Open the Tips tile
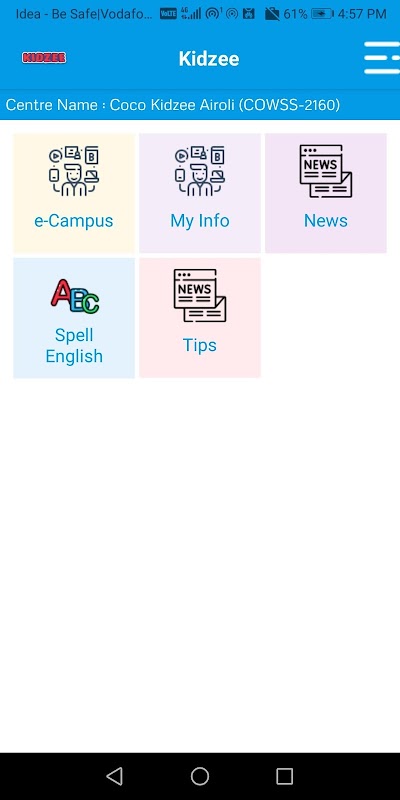The height and width of the screenshot is (800, 400). pyautogui.click(x=199, y=318)
